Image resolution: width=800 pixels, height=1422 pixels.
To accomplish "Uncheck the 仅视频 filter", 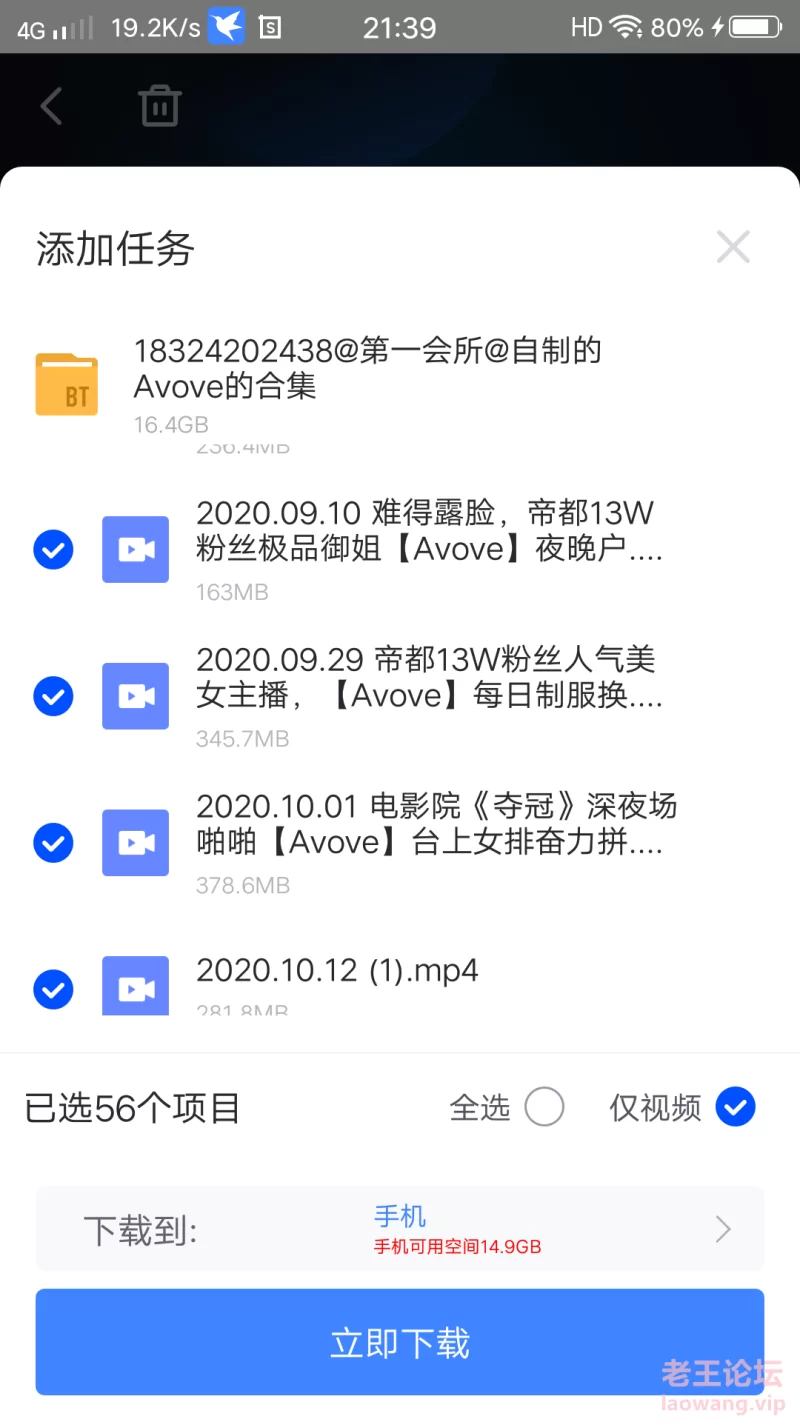I will point(736,1107).
